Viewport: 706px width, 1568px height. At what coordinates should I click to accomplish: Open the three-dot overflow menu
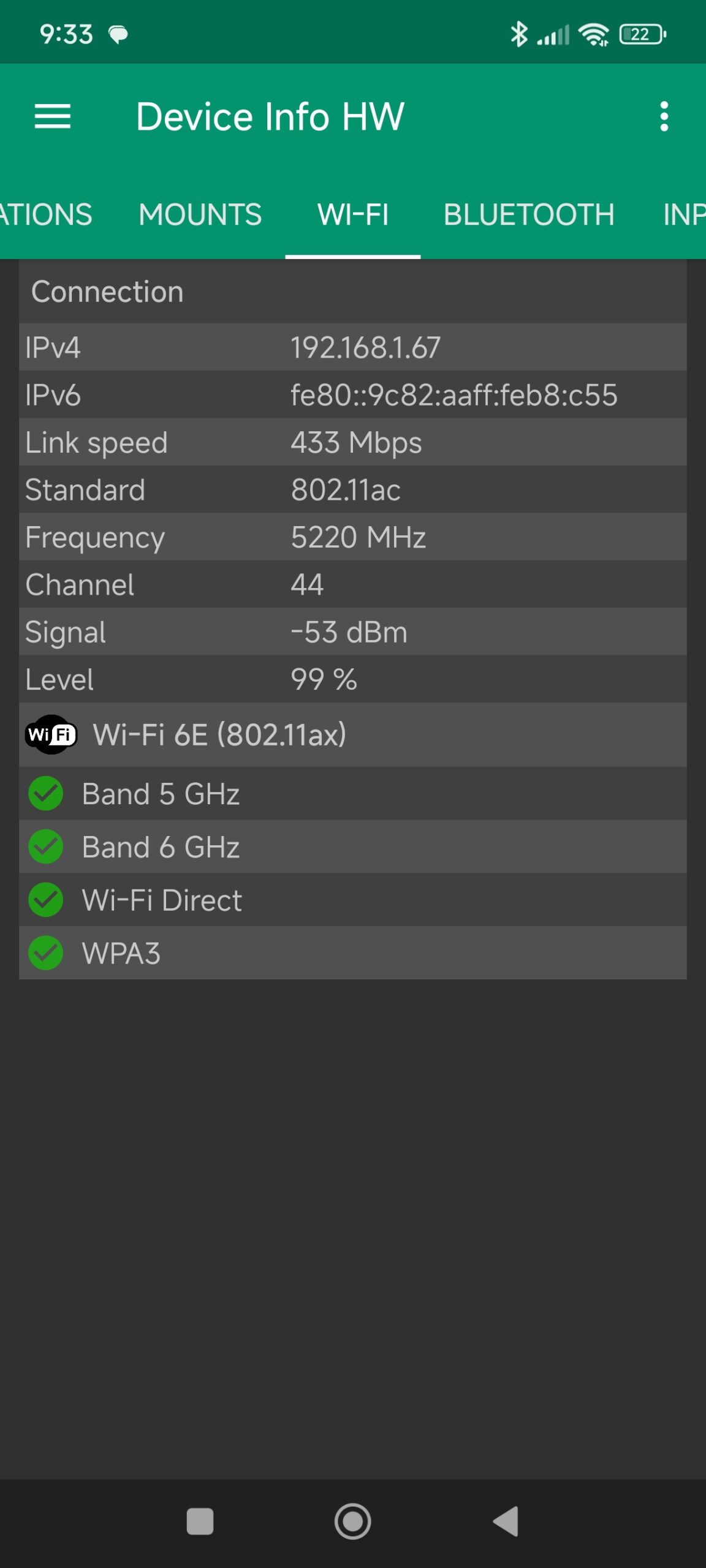point(664,116)
